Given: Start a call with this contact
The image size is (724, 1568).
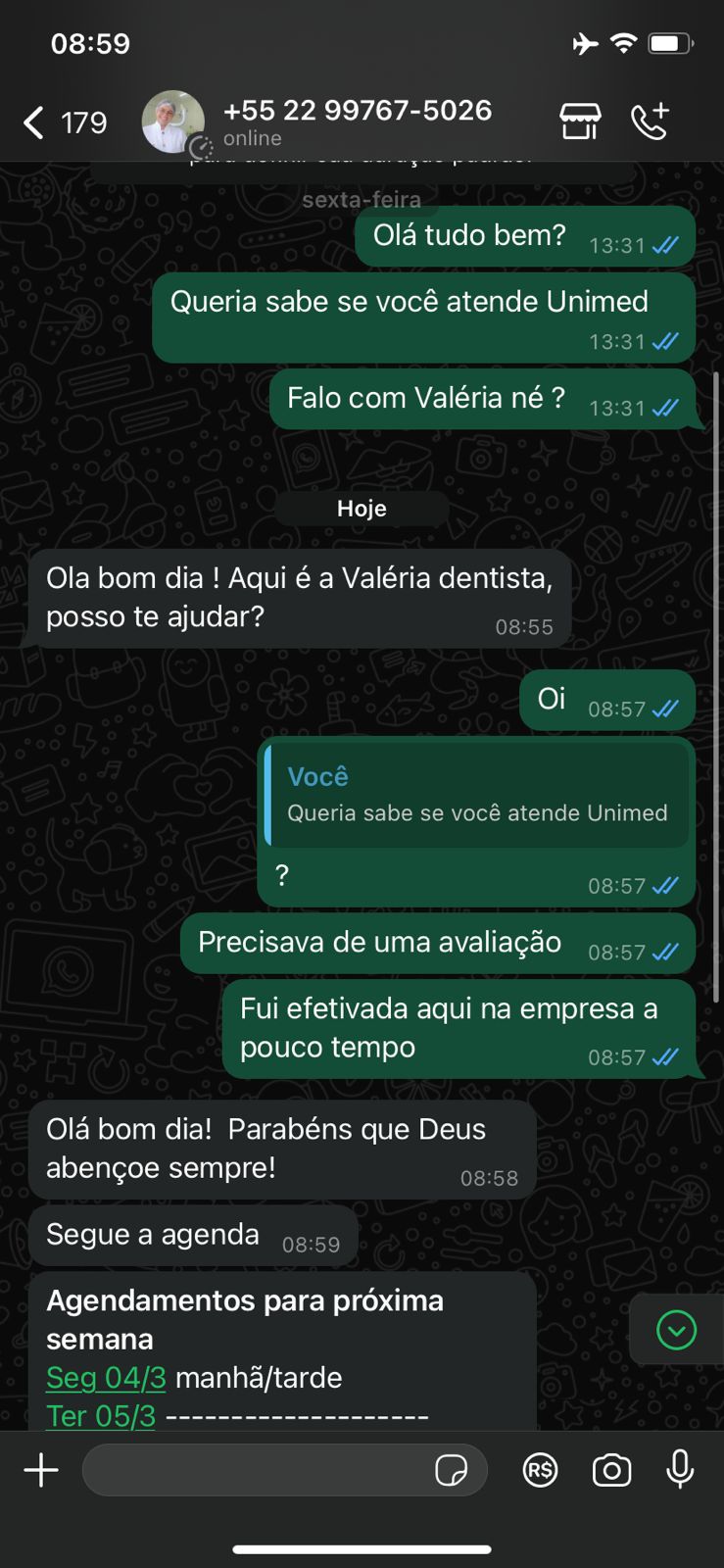Looking at the screenshot, I should tap(650, 122).
